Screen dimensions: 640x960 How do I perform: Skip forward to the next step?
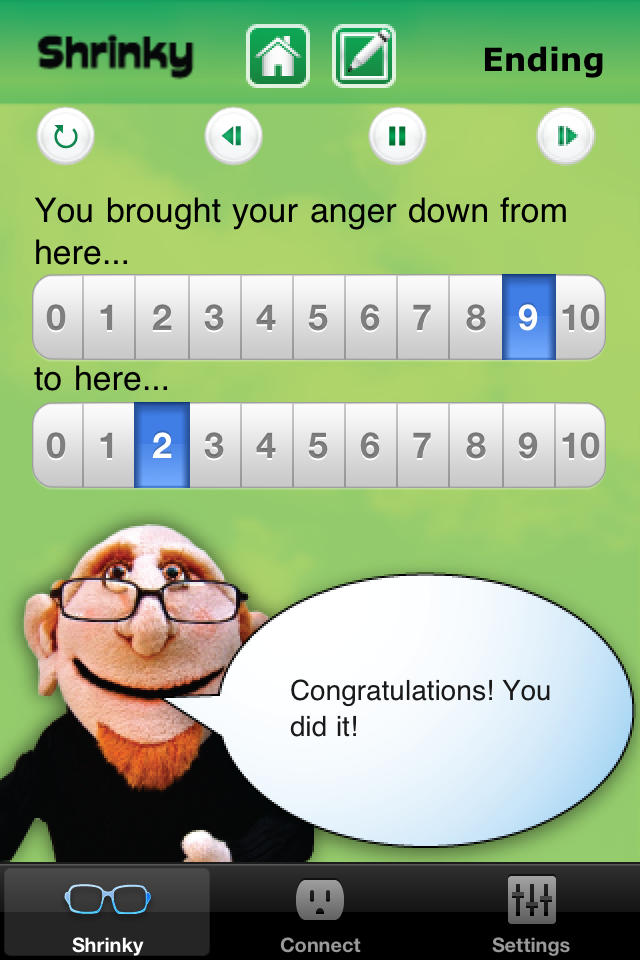click(x=565, y=136)
